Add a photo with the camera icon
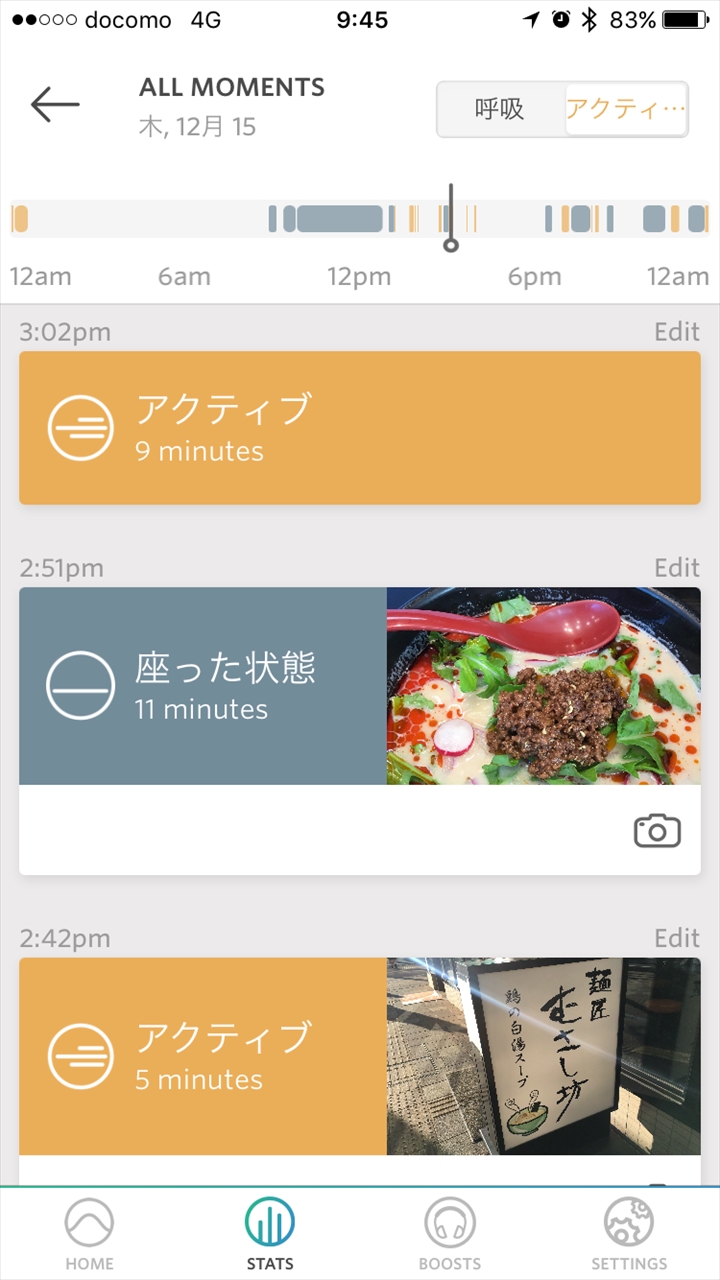The width and height of the screenshot is (720, 1280). click(x=657, y=831)
